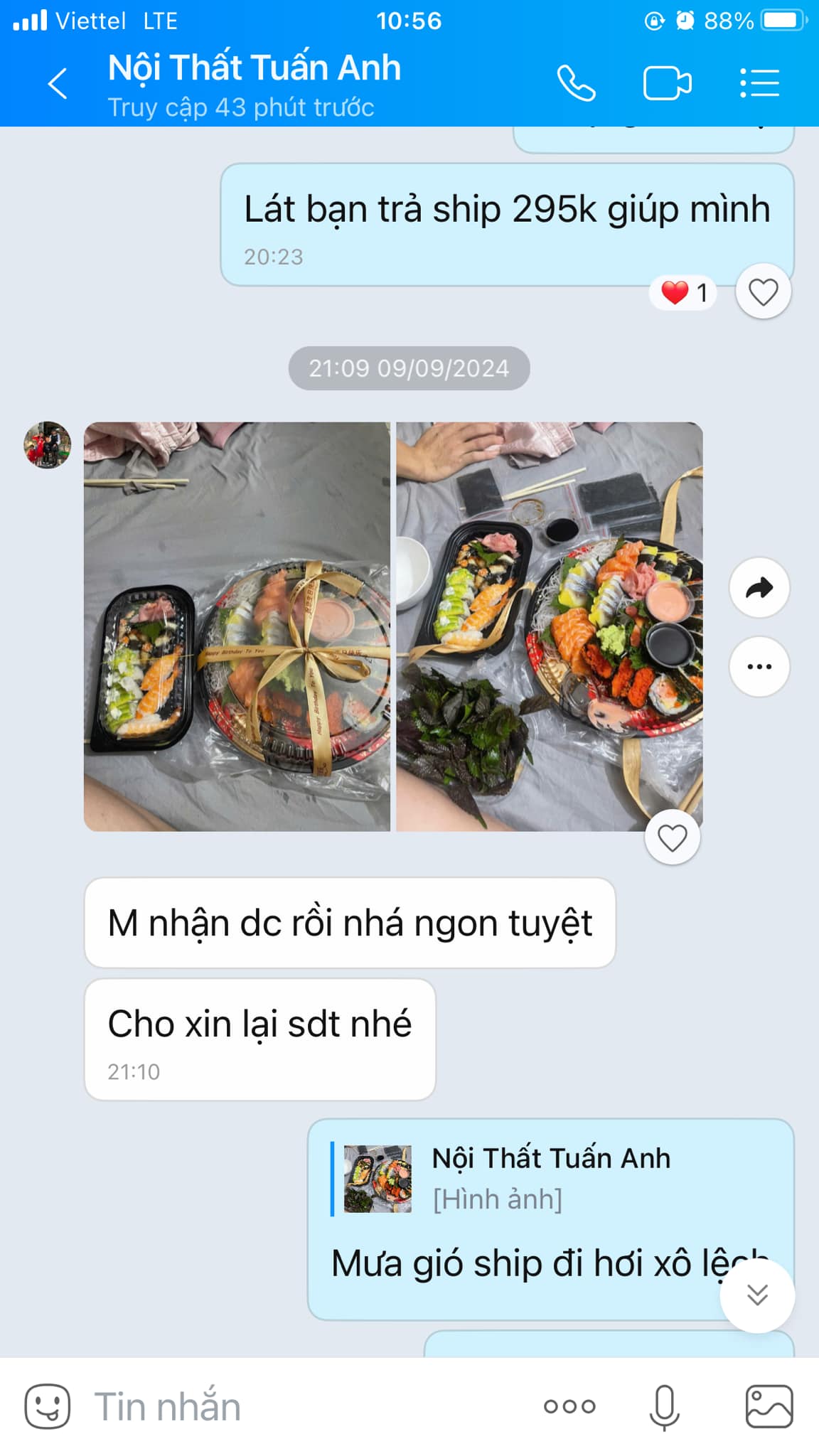The width and height of the screenshot is (819, 1456).
Task: View the heart reaction count on the 295k message
Action: (684, 292)
